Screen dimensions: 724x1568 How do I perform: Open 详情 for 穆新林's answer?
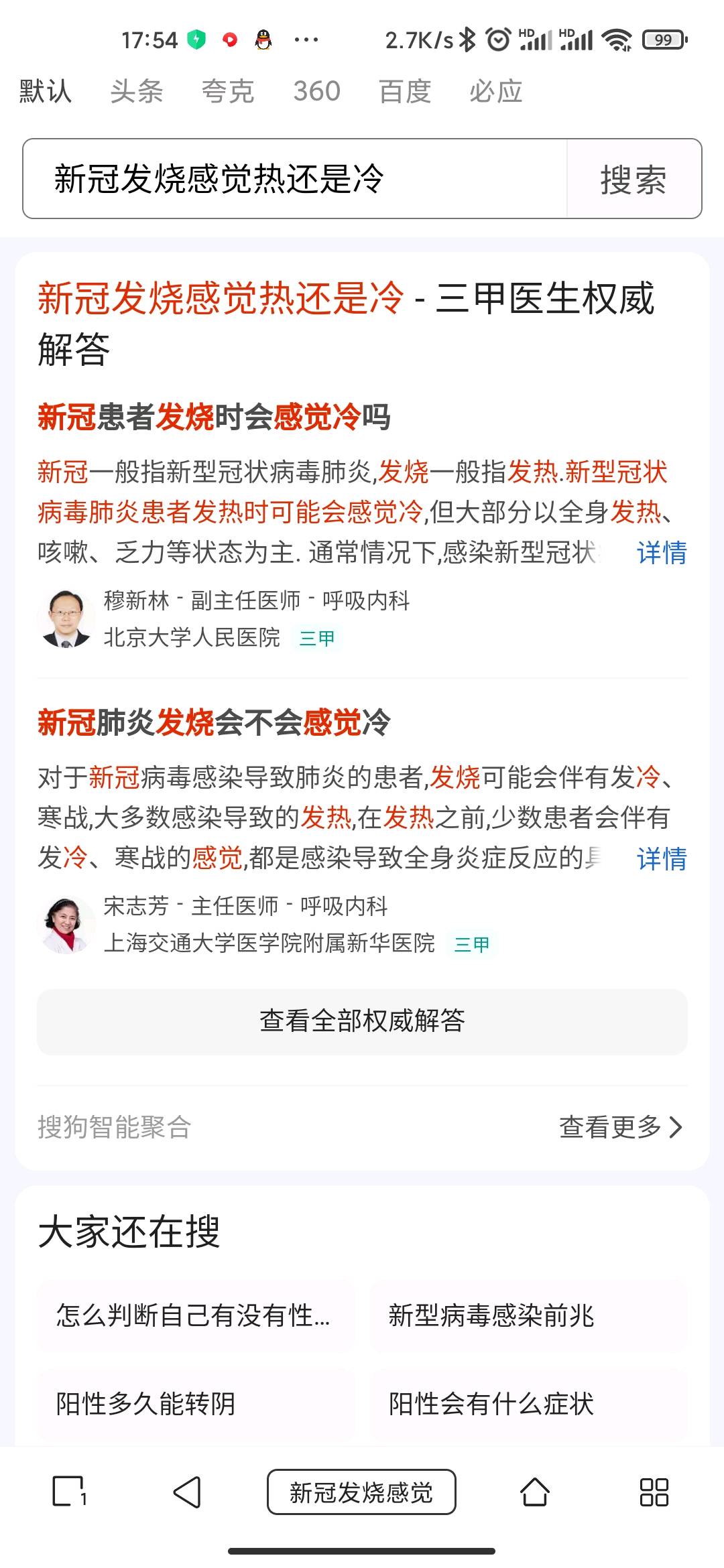(662, 553)
